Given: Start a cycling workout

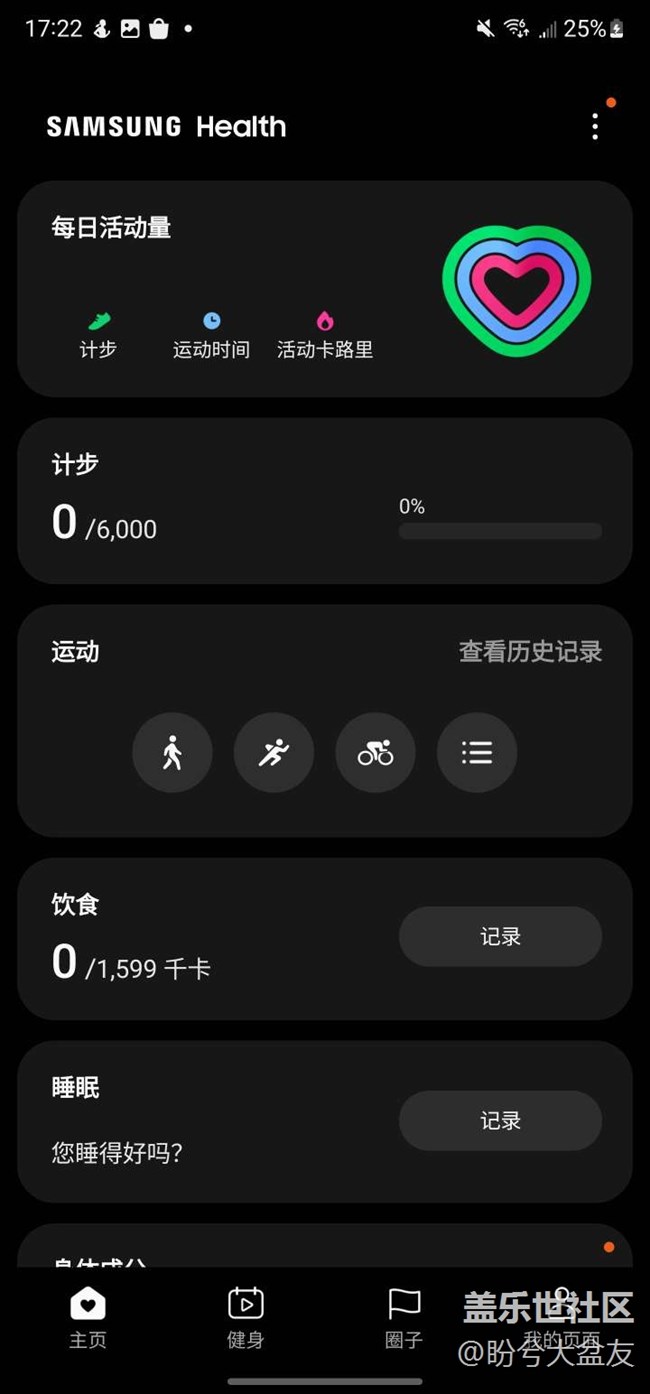Looking at the screenshot, I should click(x=376, y=753).
